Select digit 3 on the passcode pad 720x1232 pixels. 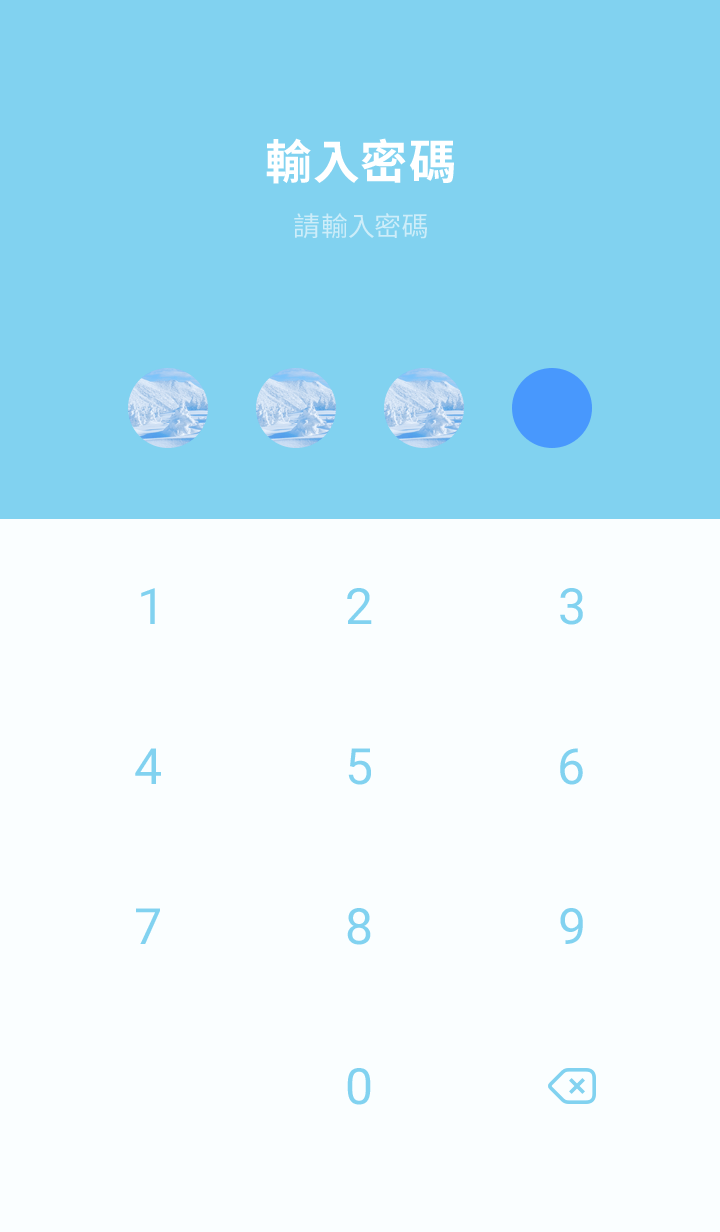[x=571, y=607]
